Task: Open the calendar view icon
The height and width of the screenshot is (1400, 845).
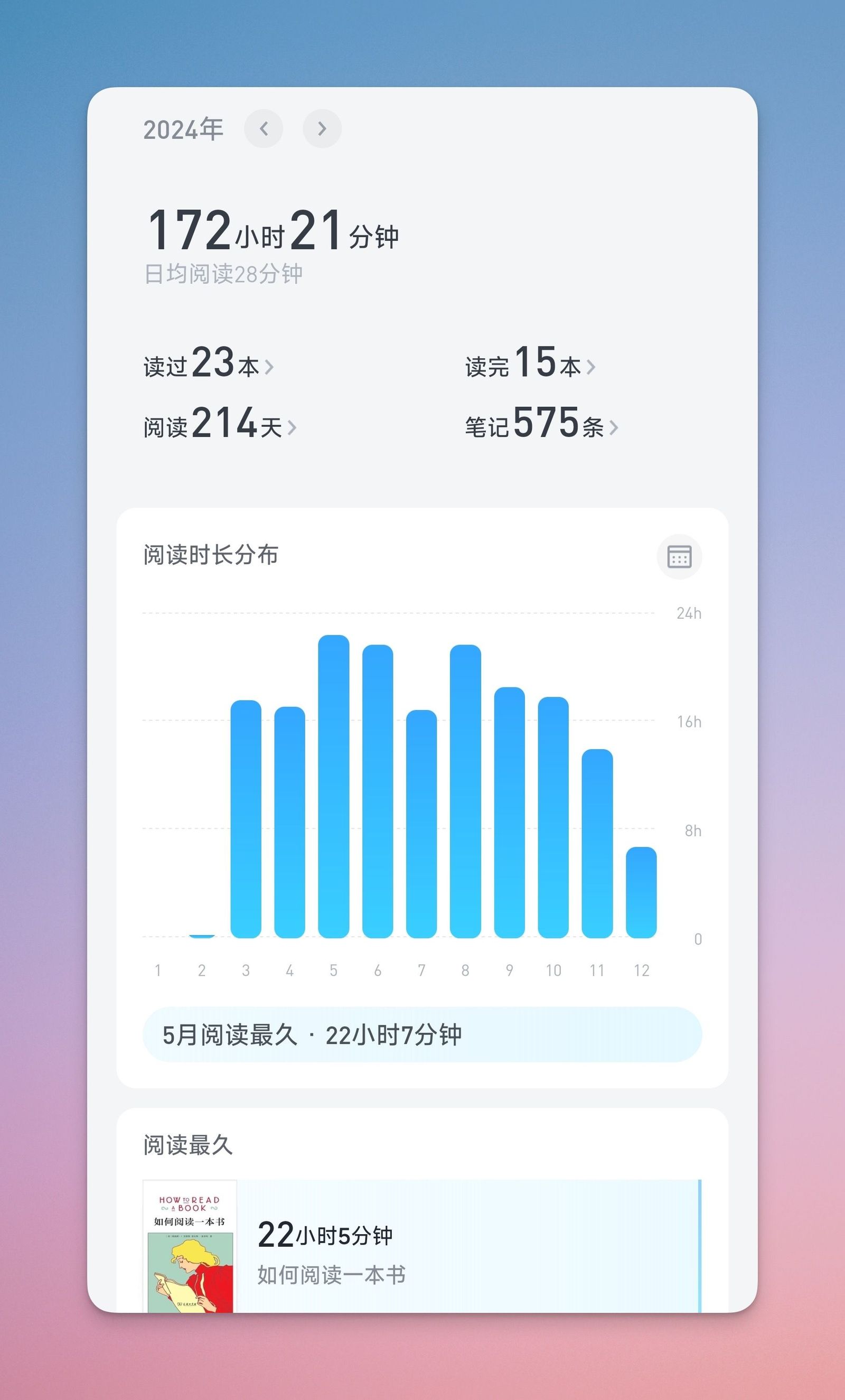Action: tap(679, 557)
